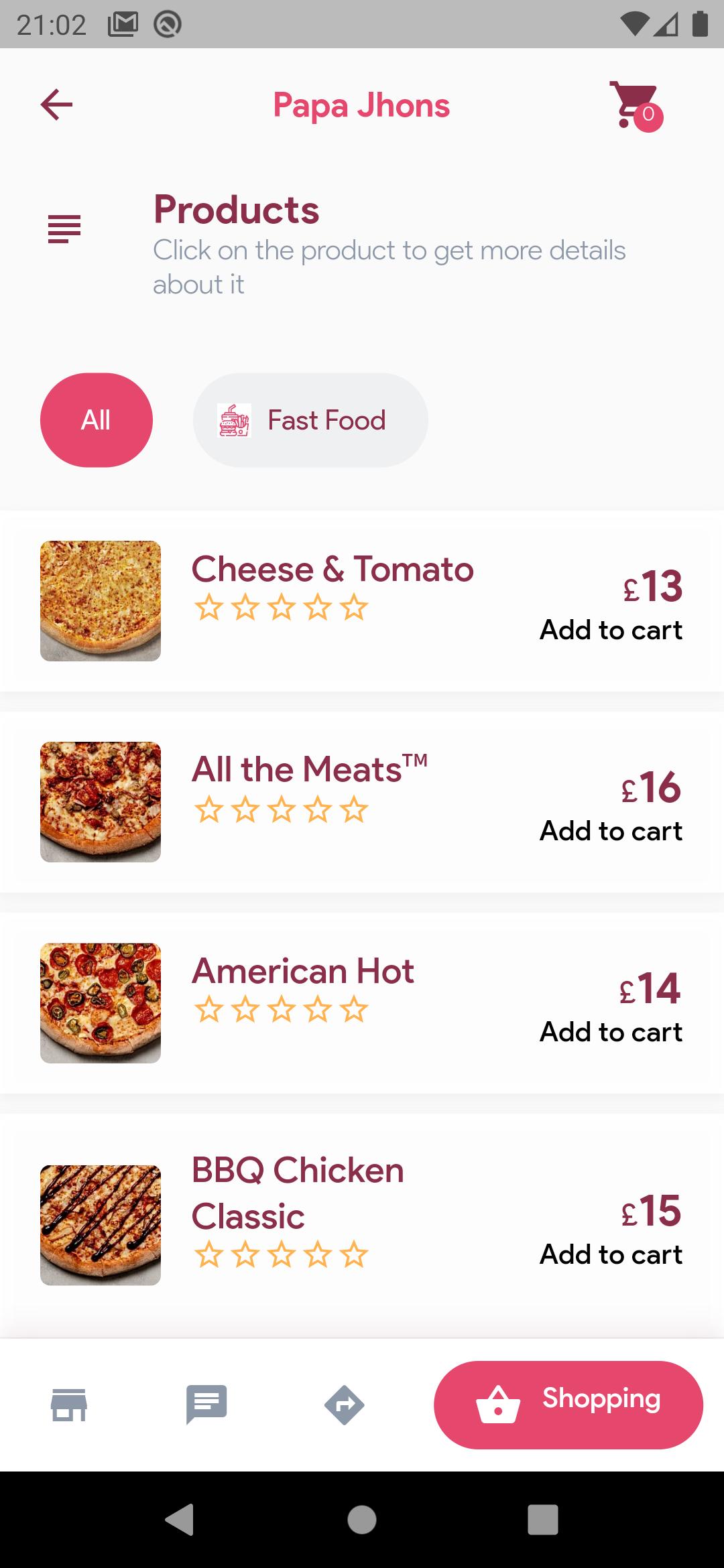Add BBQ Chicken Classic to cart
This screenshot has height=1568, width=724.
tap(611, 1254)
